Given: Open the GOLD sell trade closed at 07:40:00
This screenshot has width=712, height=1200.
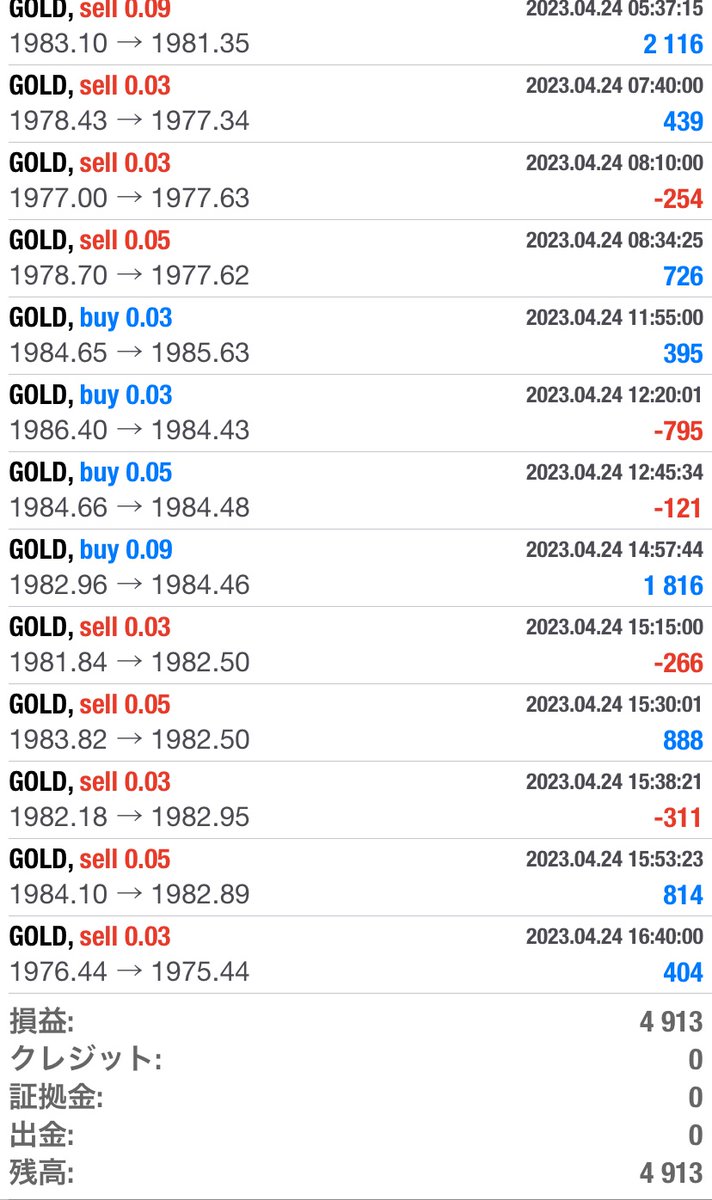Looking at the screenshot, I should [x=356, y=104].
